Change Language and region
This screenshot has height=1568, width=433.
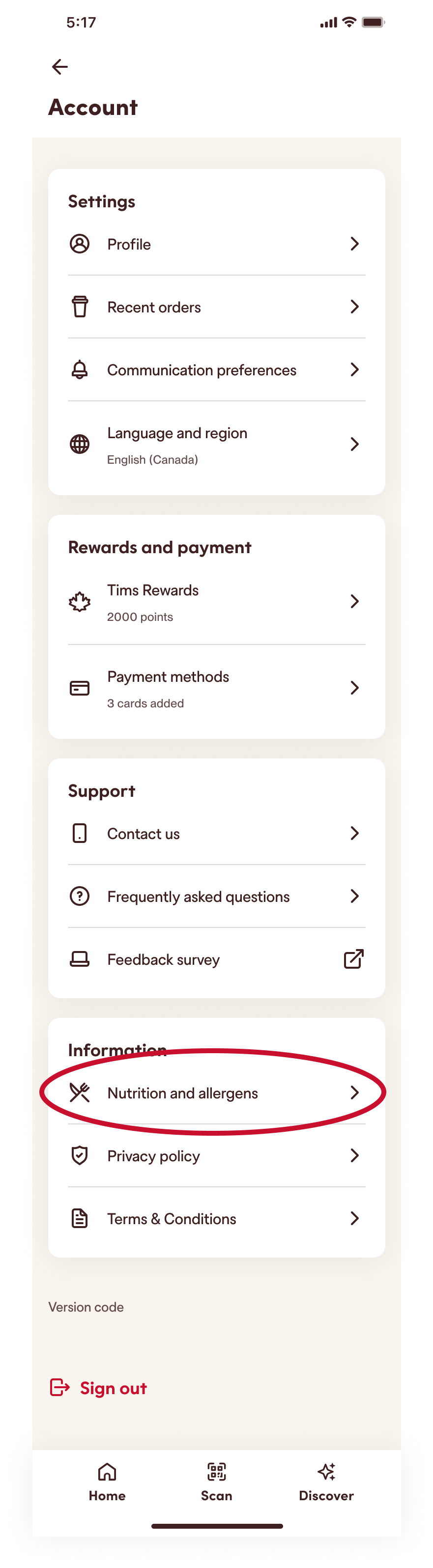point(216,445)
